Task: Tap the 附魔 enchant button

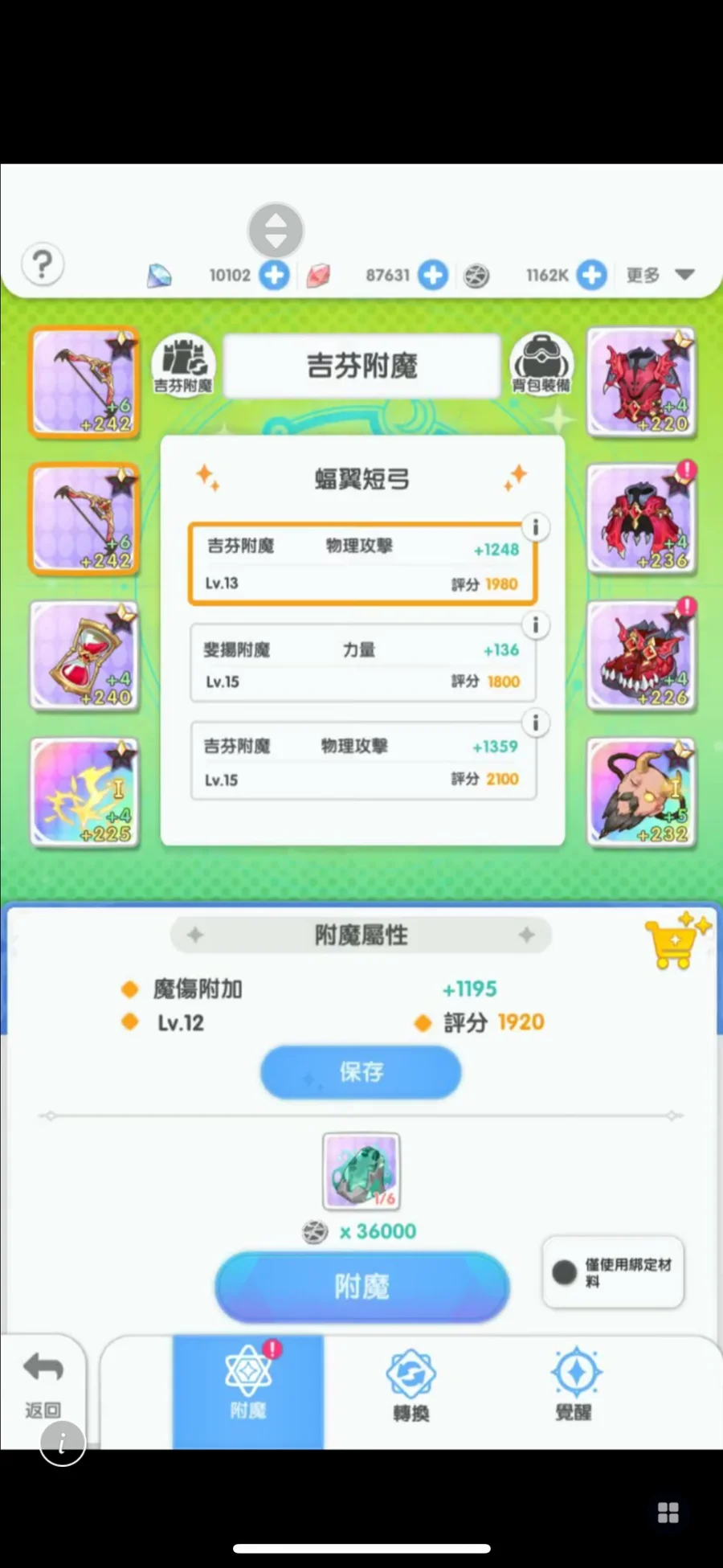Action: click(x=362, y=1287)
